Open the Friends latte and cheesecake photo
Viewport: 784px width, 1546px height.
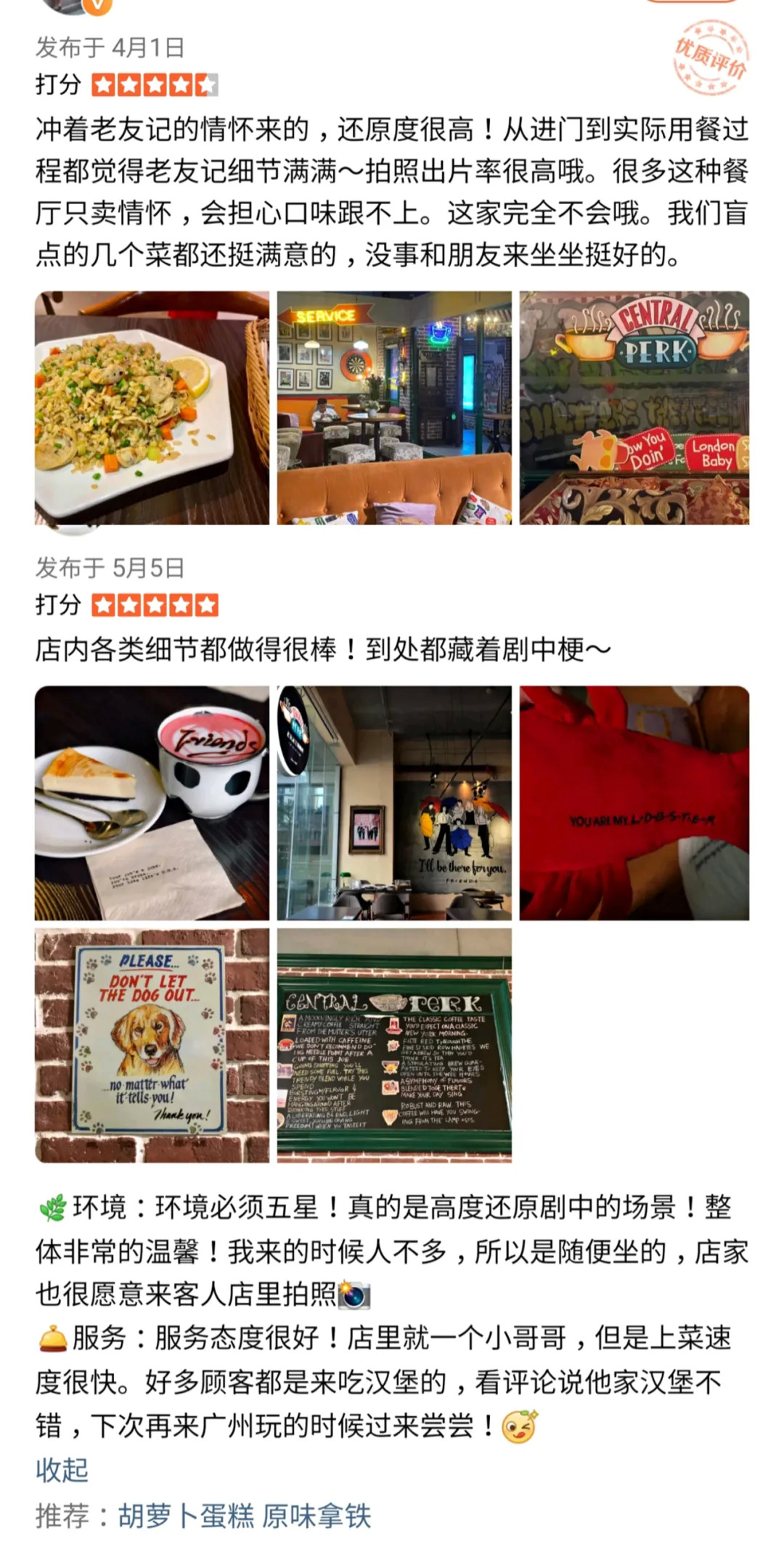click(x=152, y=802)
